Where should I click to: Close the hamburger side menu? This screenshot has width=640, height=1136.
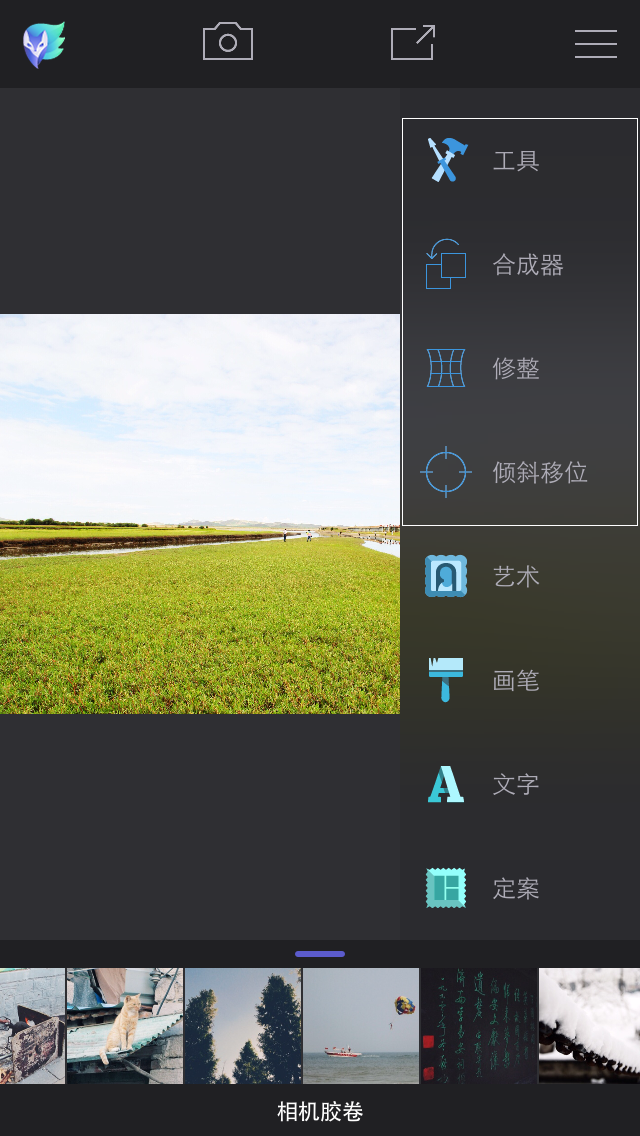596,43
